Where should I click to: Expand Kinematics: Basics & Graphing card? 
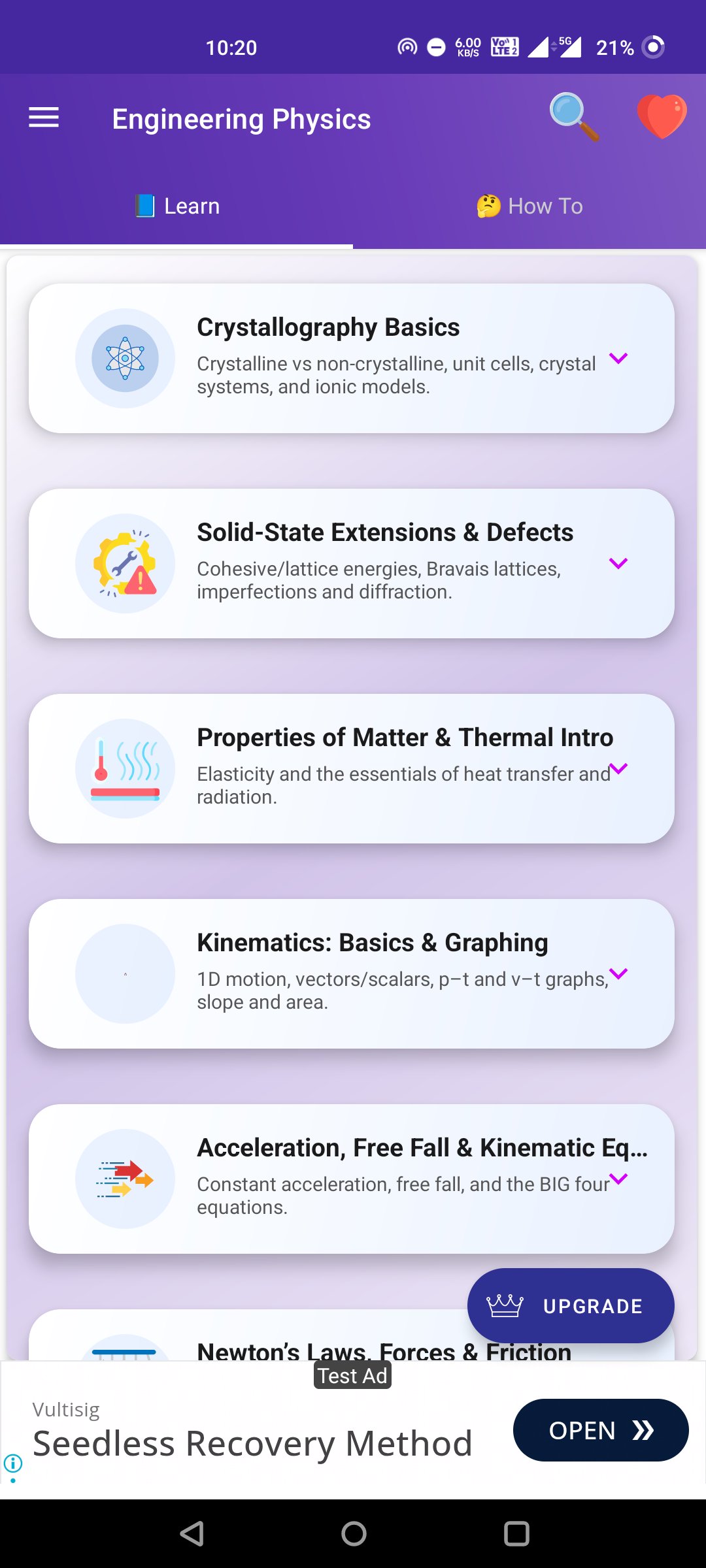point(352,973)
